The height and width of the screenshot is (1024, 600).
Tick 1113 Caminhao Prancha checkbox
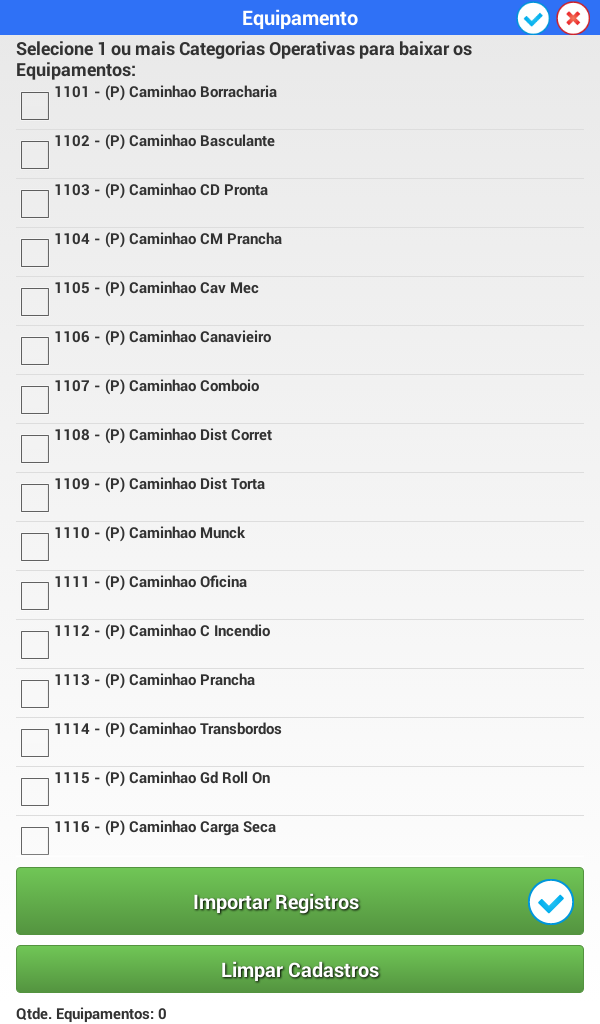pos(35,694)
